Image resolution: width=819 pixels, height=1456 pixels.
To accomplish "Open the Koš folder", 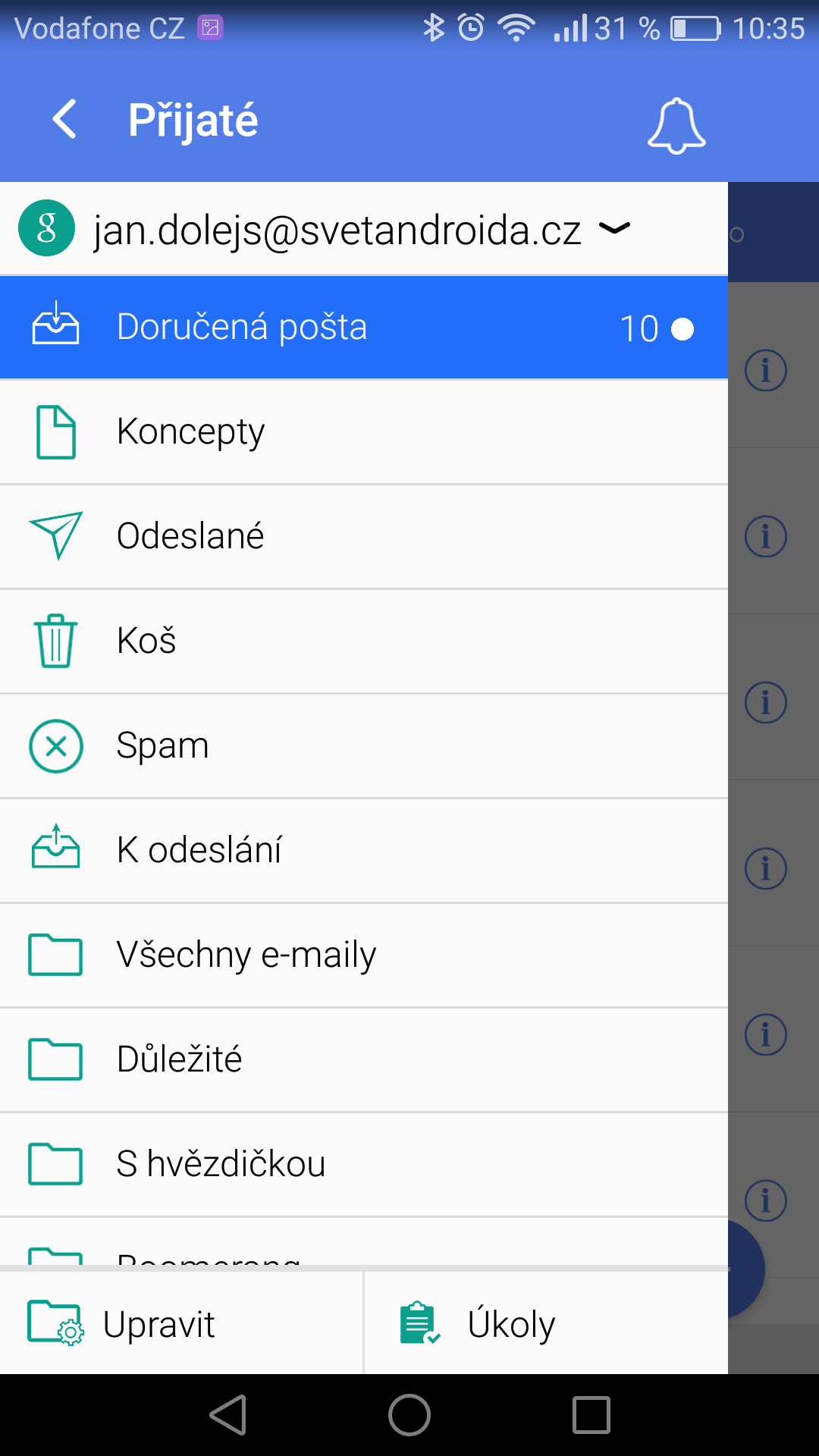I will pyautogui.click(x=364, y=642).
